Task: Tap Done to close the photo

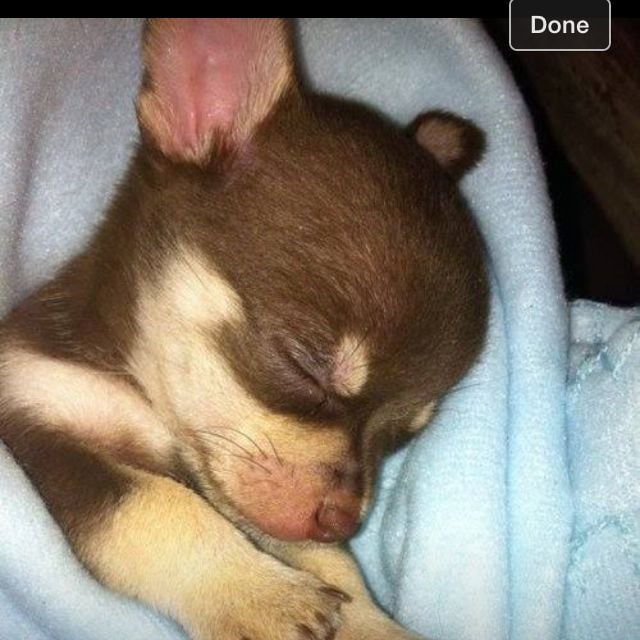Action: (559, 25)
